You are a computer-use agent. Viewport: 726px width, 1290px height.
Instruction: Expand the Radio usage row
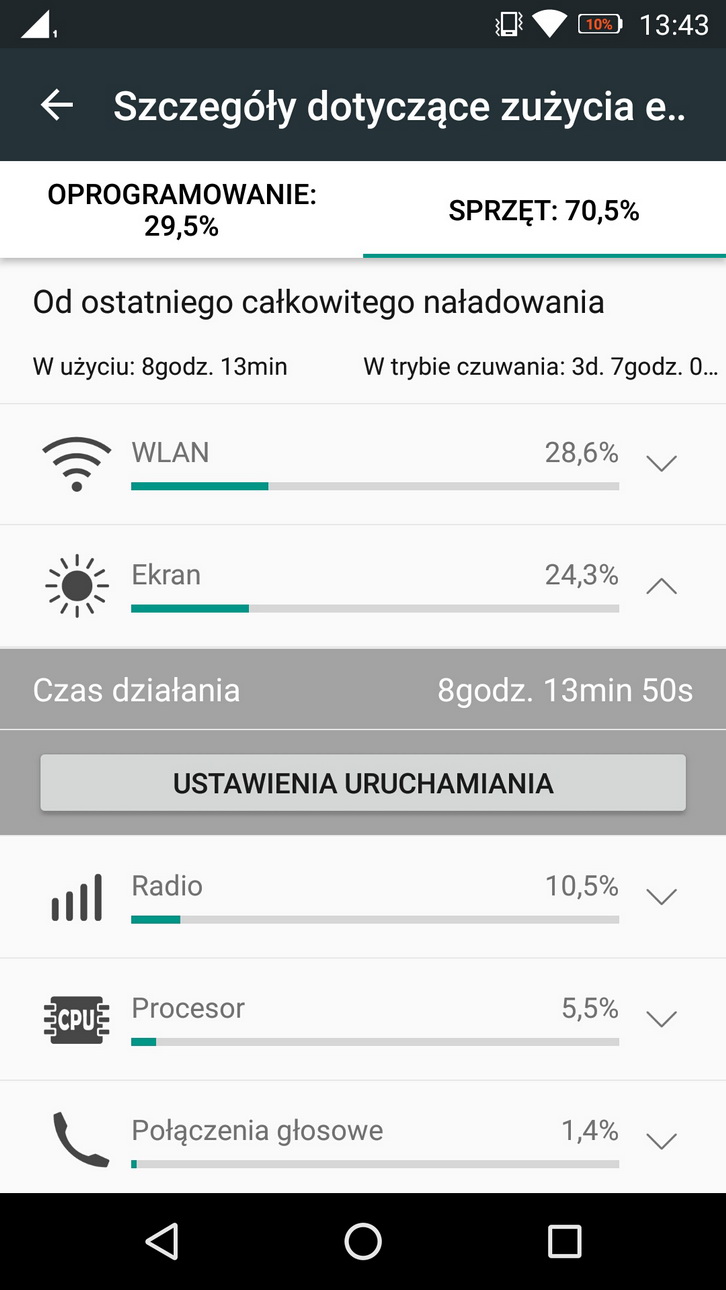661,897
